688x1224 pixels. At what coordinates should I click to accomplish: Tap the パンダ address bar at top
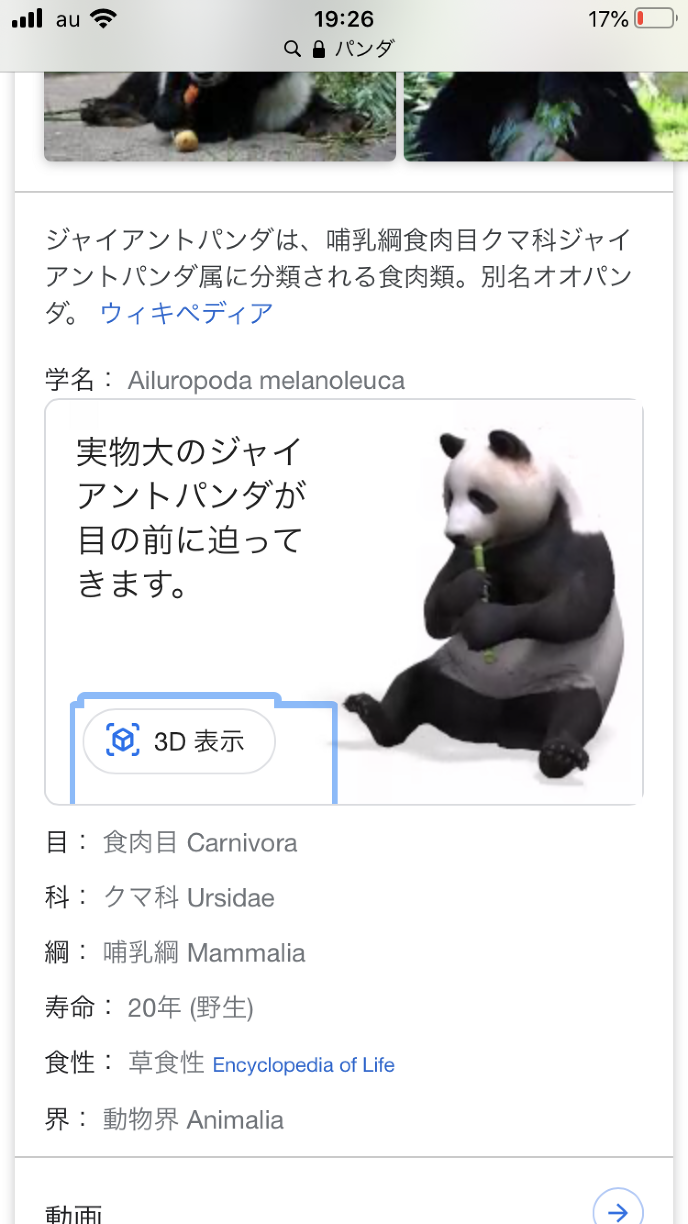coord(343,48)
